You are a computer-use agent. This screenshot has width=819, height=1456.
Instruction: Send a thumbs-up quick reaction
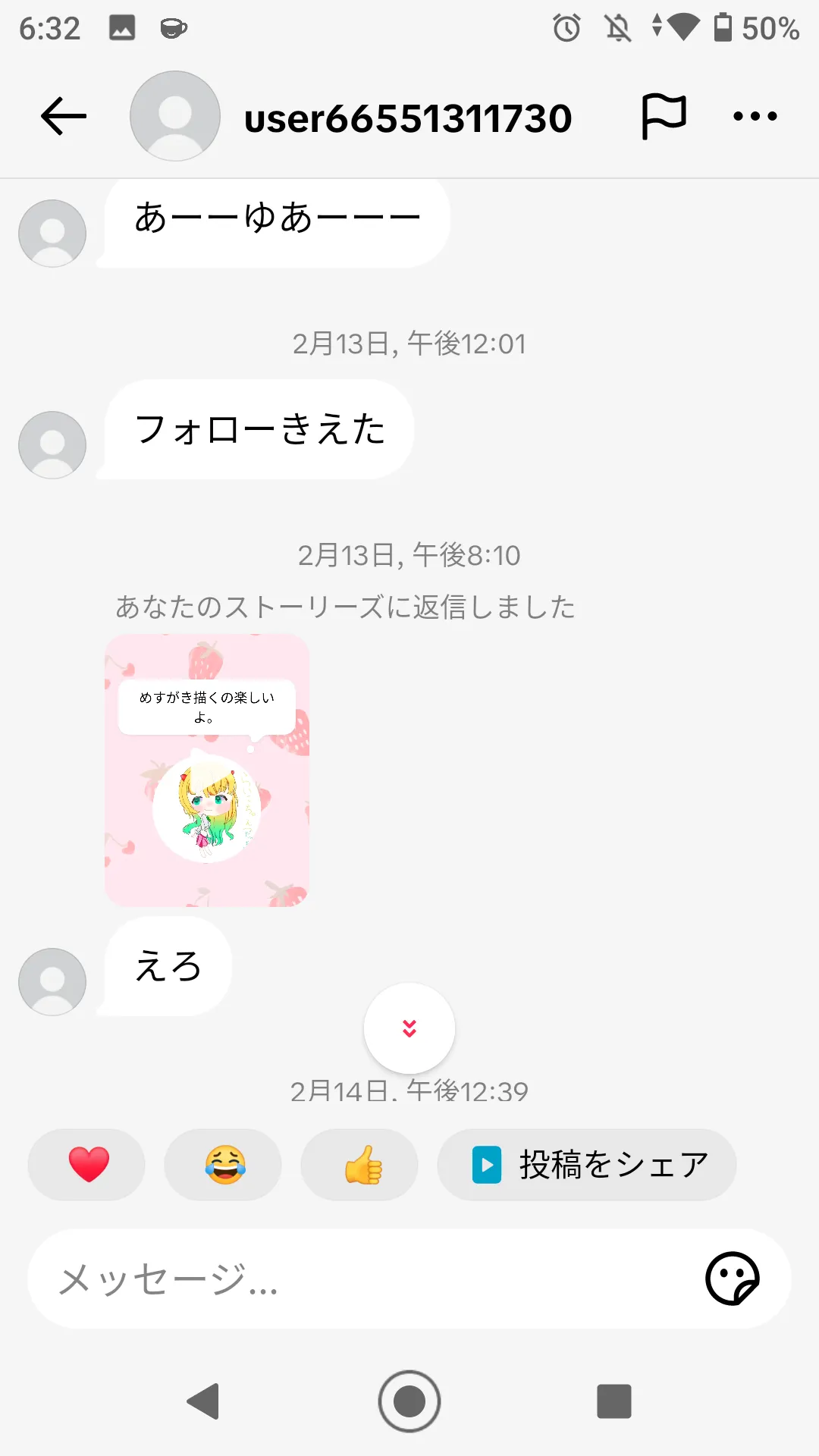361,1165
